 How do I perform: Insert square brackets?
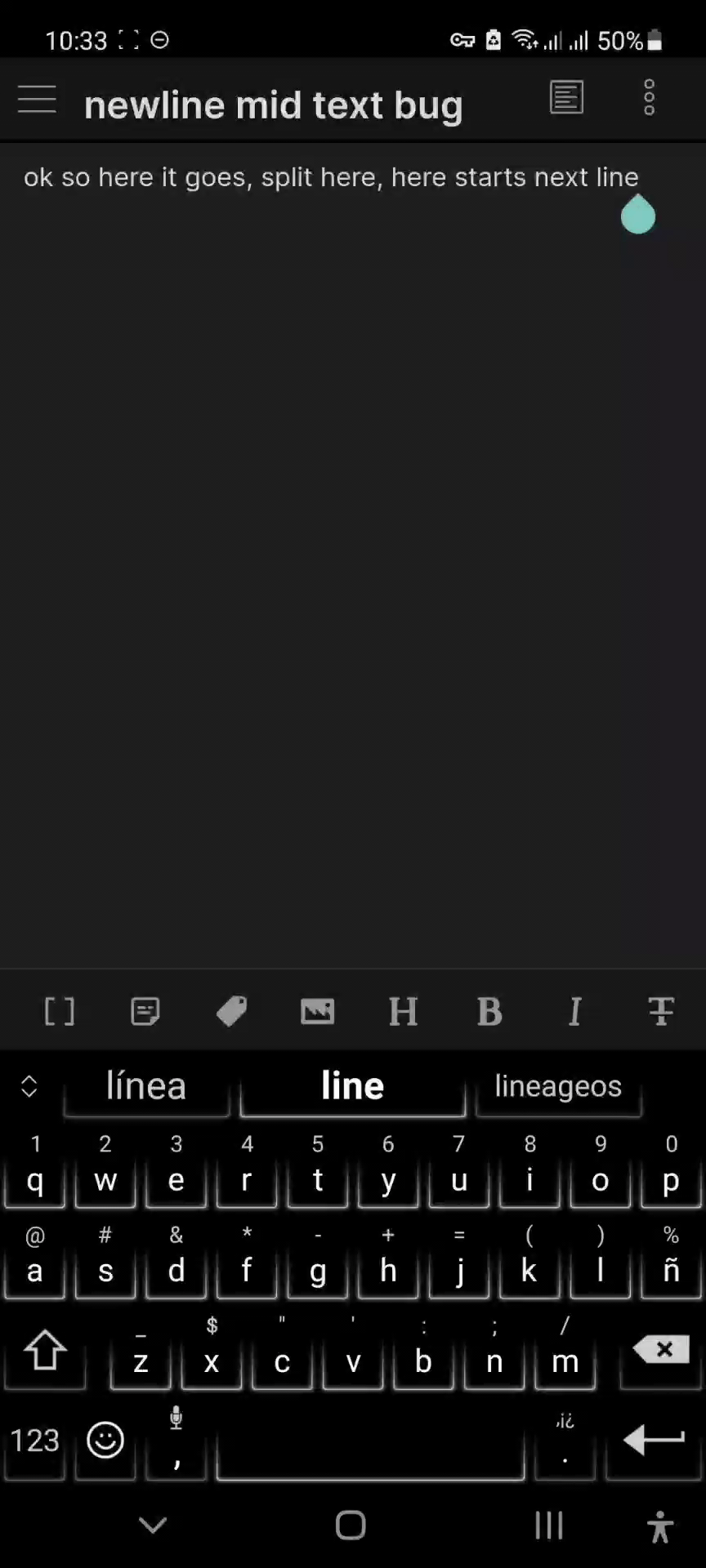[x=58, y=1011]
